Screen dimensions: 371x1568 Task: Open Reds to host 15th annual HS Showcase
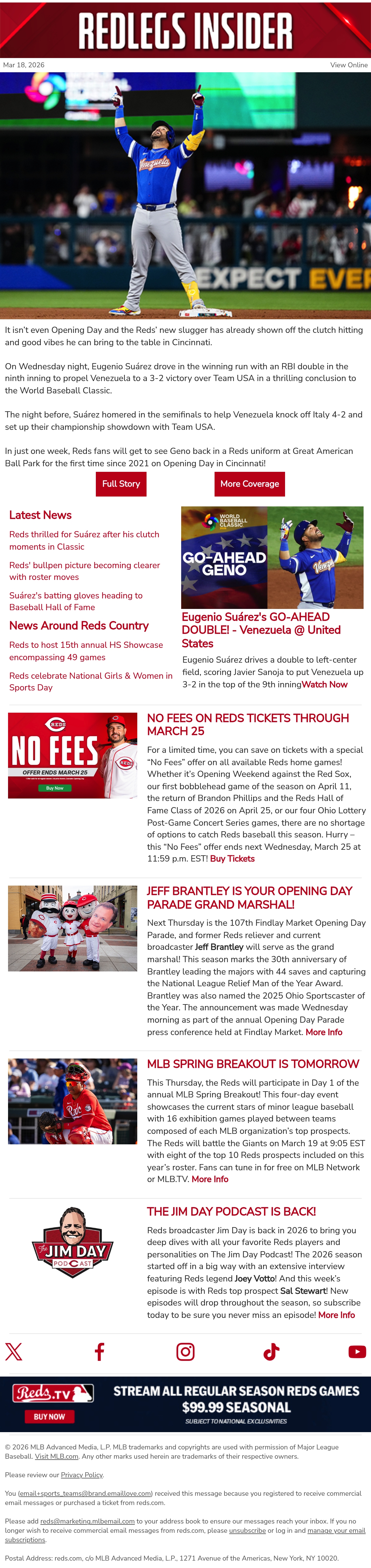86,651
